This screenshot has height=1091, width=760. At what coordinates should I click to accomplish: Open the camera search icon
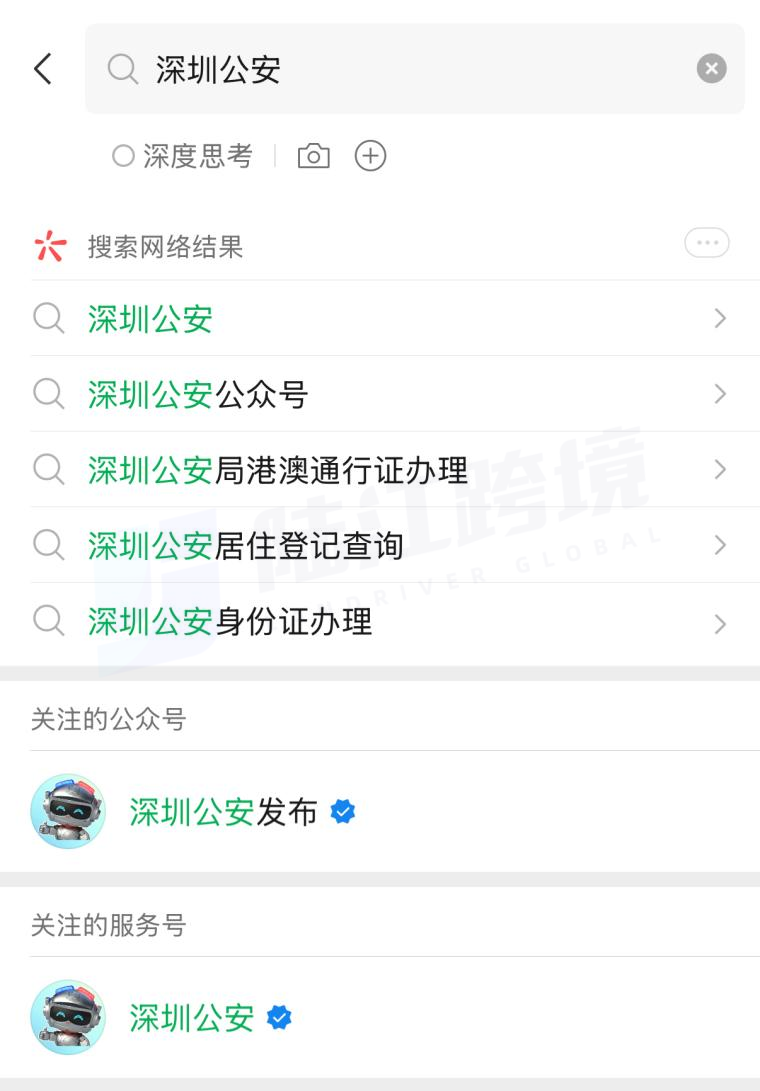pos(313,156)
